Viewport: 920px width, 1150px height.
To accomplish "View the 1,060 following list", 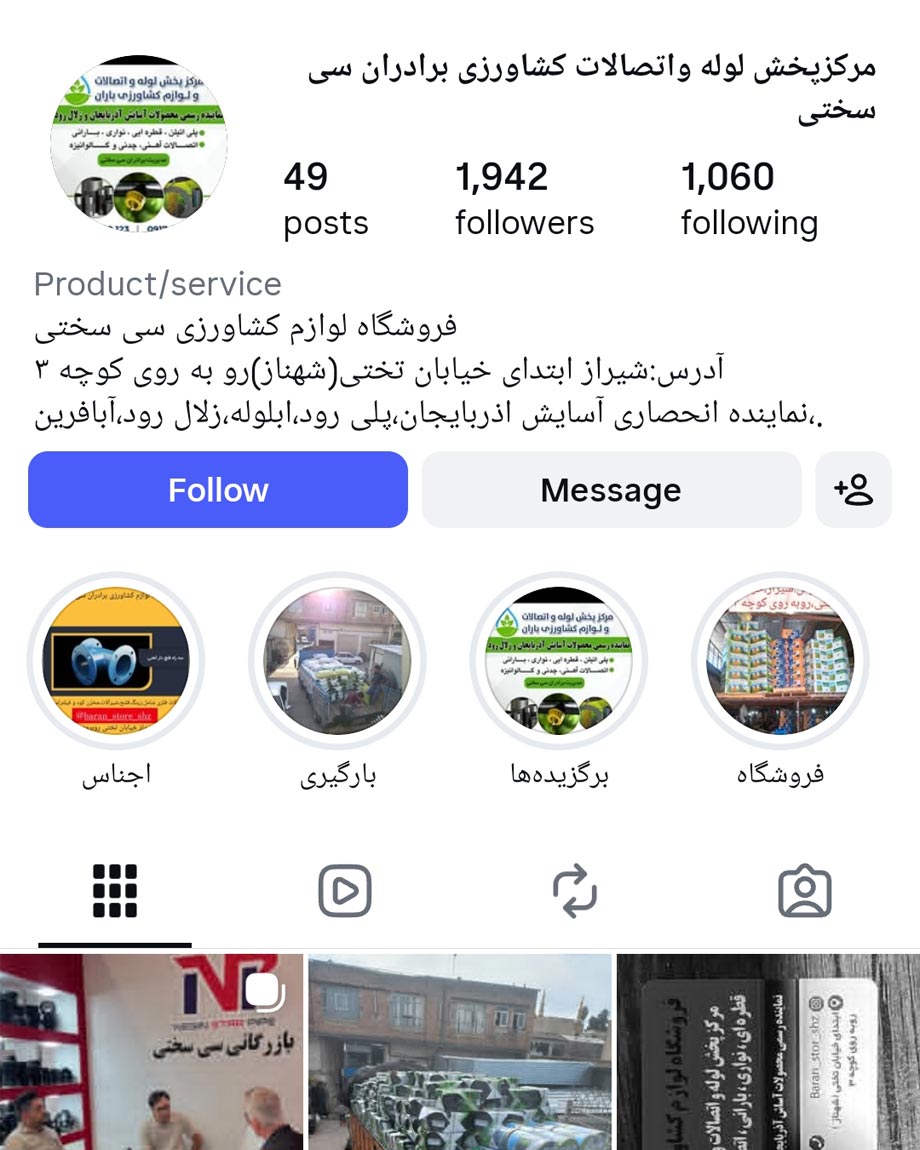I will (749, 199).
